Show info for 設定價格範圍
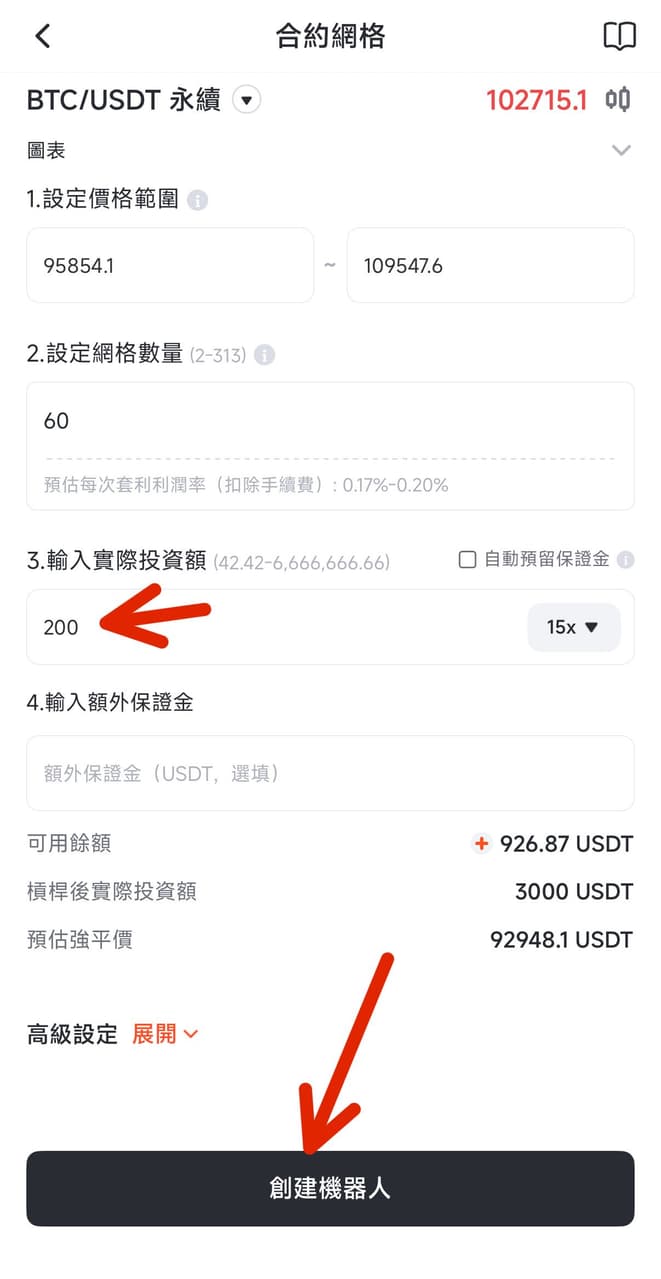 coord(198,200)
